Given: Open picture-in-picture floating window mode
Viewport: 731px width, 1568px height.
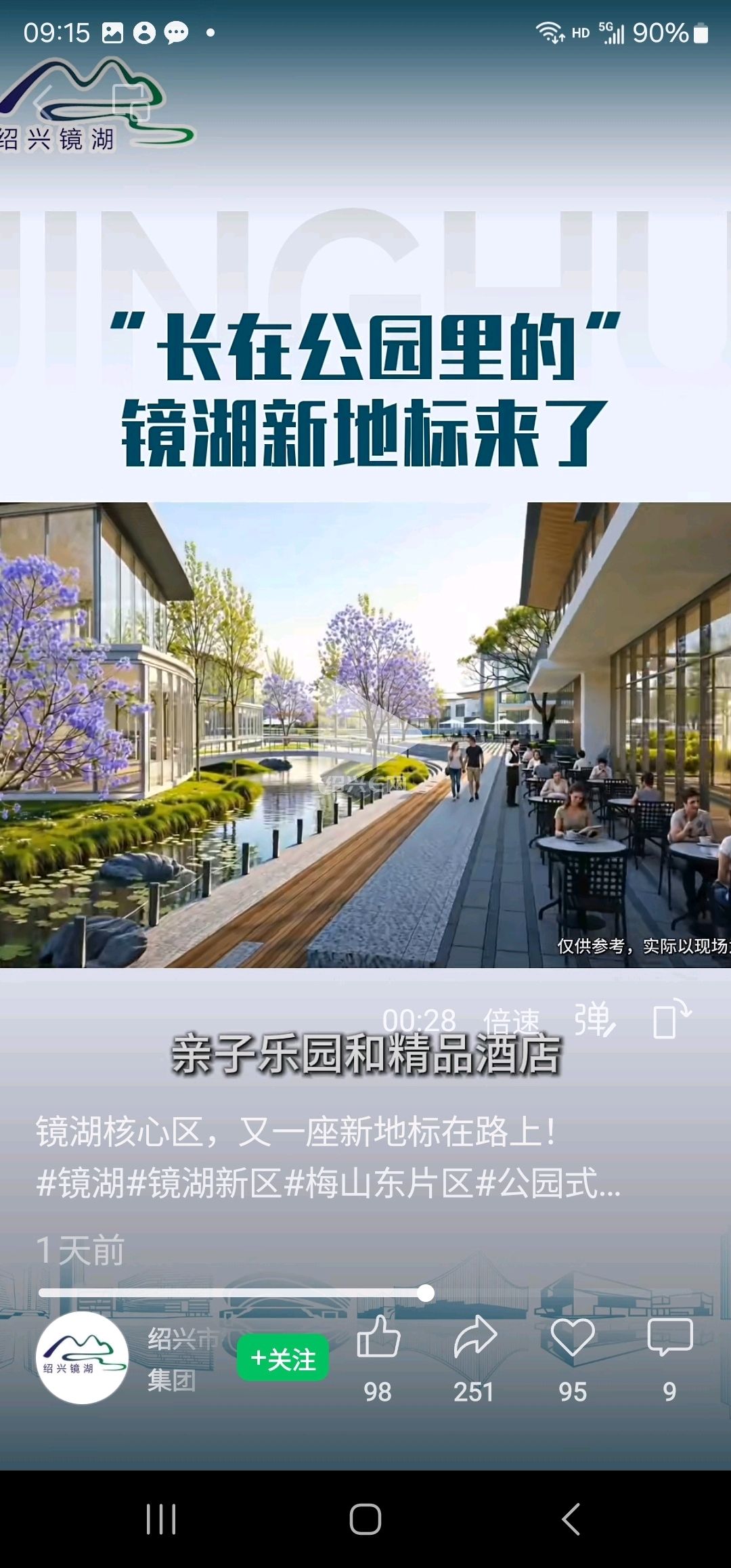Looking at the screenshot, I should pyautogui.click(x=131, y=102).
